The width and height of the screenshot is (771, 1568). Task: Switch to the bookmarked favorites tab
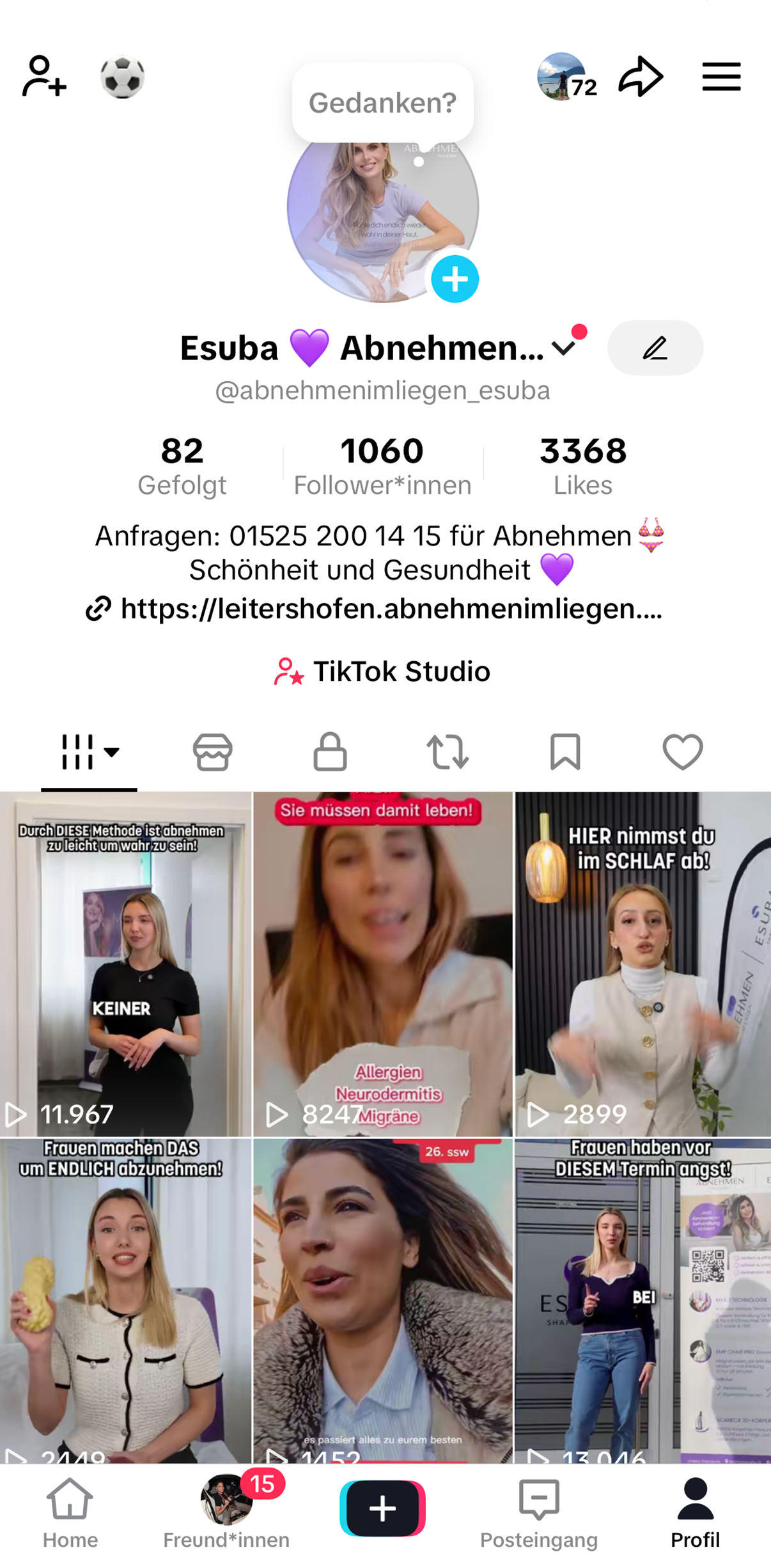[x=565, y=751]
